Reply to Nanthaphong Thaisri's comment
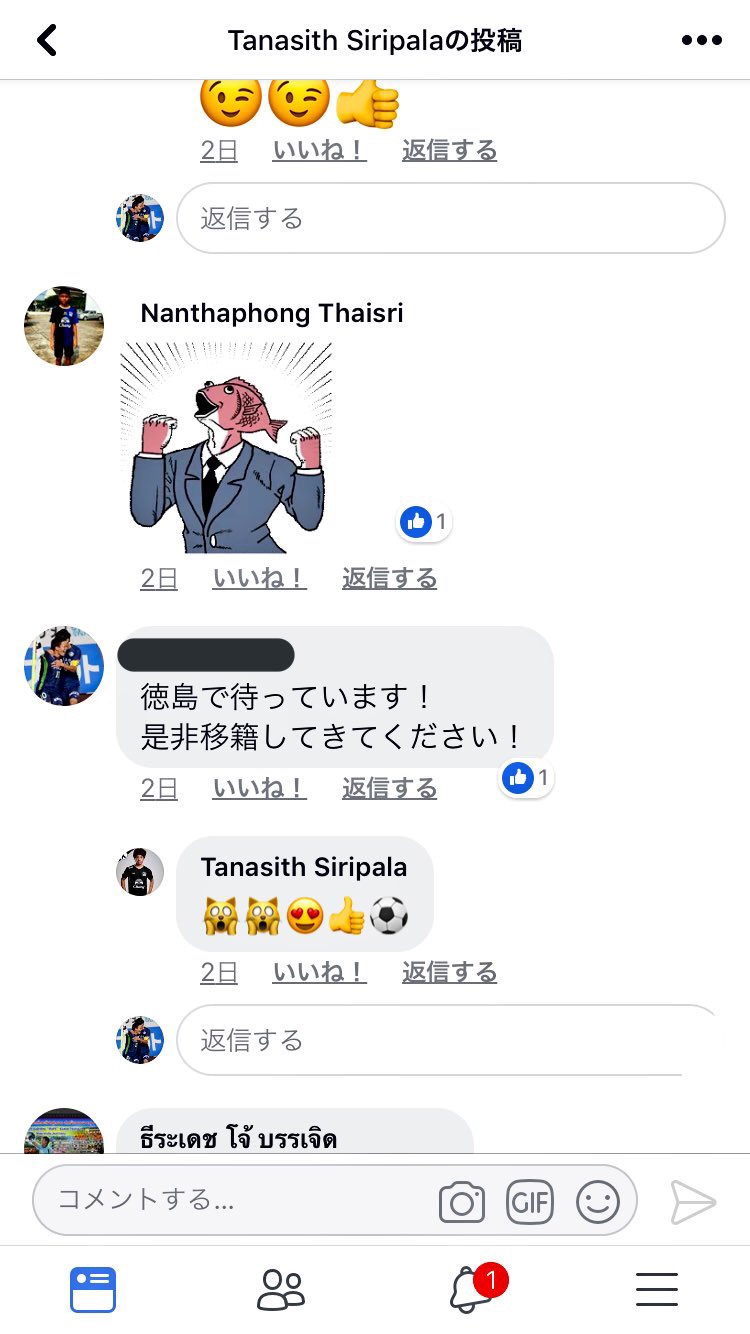The width and height of the screenshot is (750, 1334). [x=389, y=578]
